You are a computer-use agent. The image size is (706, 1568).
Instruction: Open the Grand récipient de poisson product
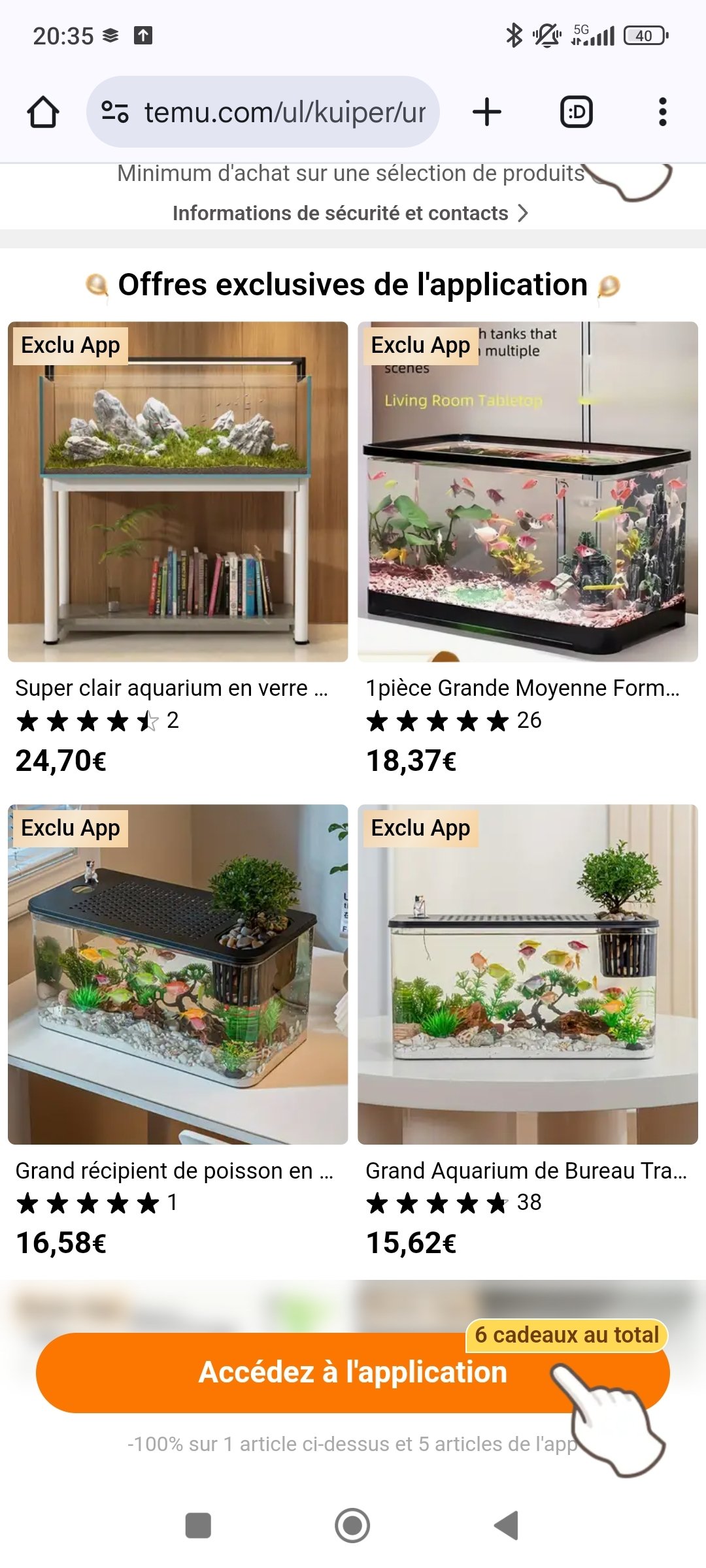(x=178, y=1032)
